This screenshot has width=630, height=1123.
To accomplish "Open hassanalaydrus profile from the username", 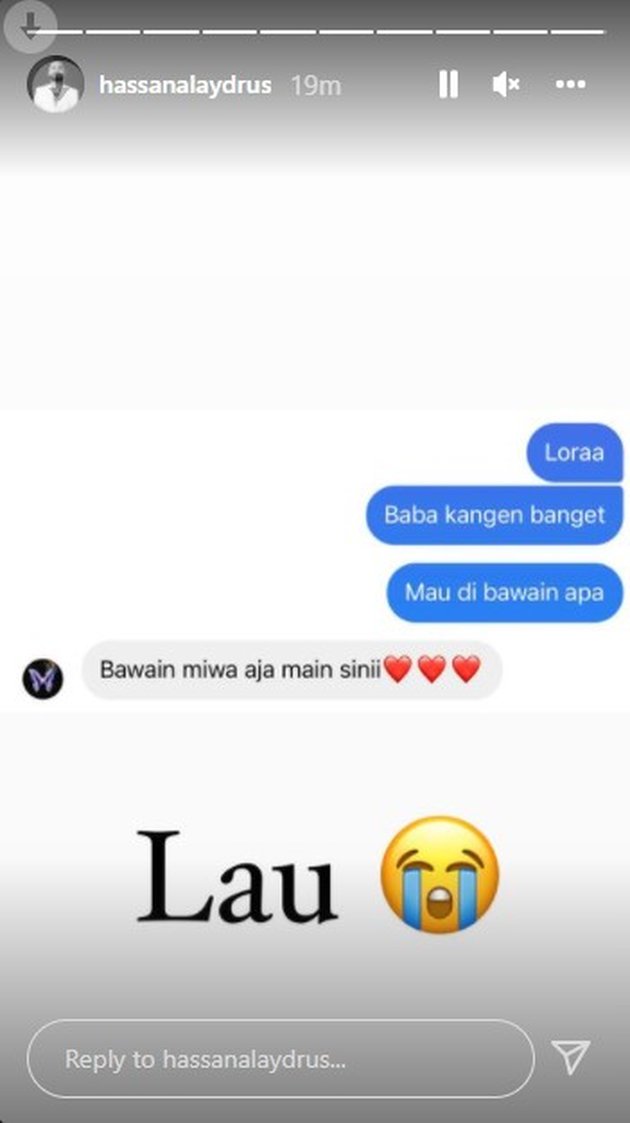I will [x=185, y=85].
